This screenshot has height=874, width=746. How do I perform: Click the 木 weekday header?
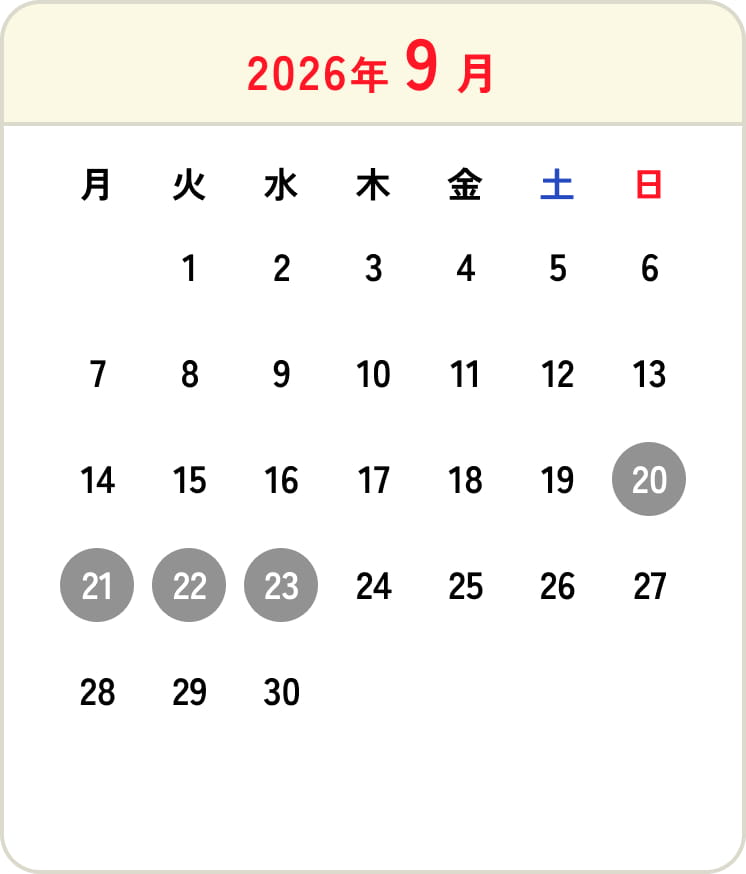pyautogui.click(x=373, y=185)
